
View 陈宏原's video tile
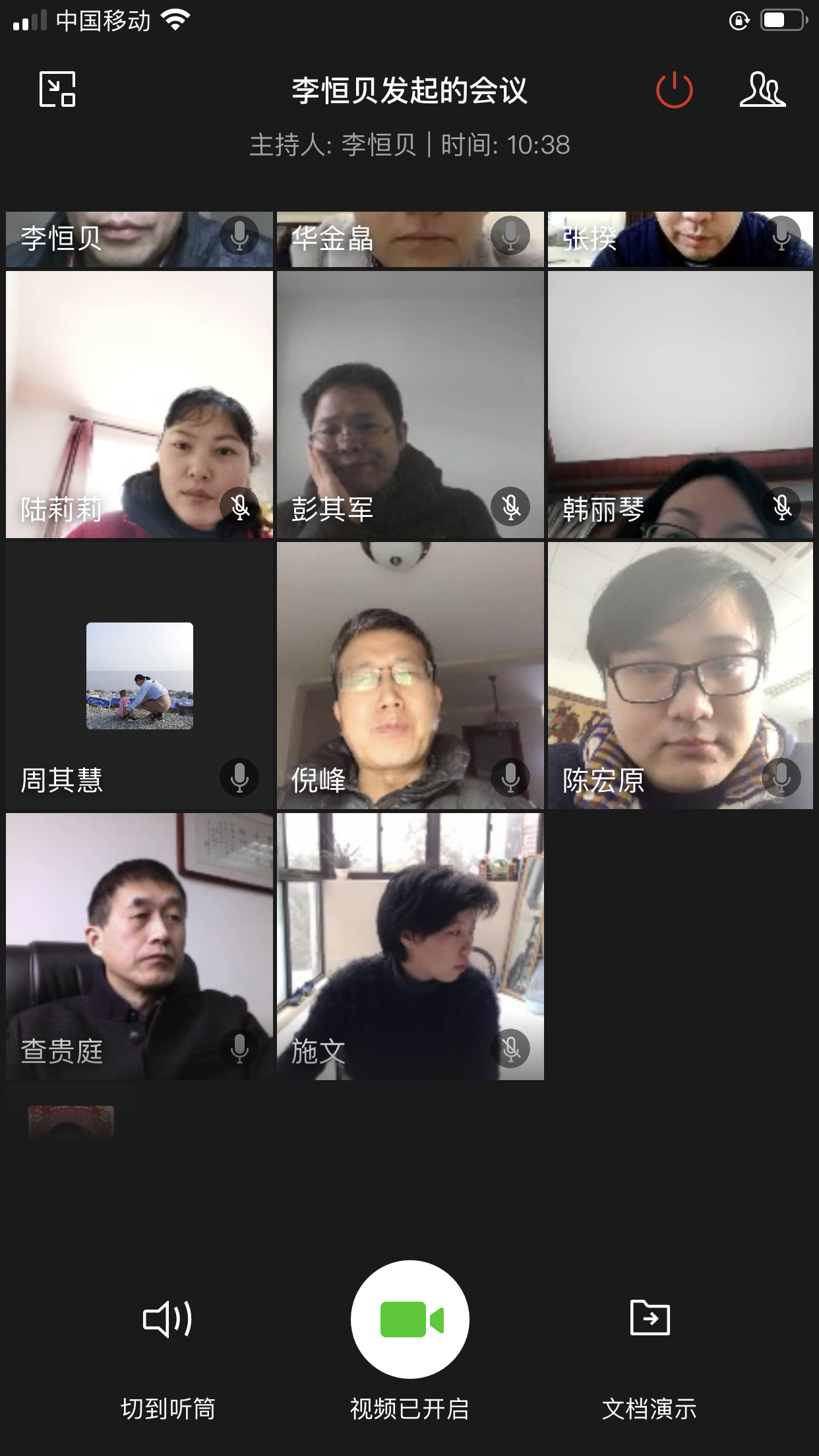pos(680,675)
